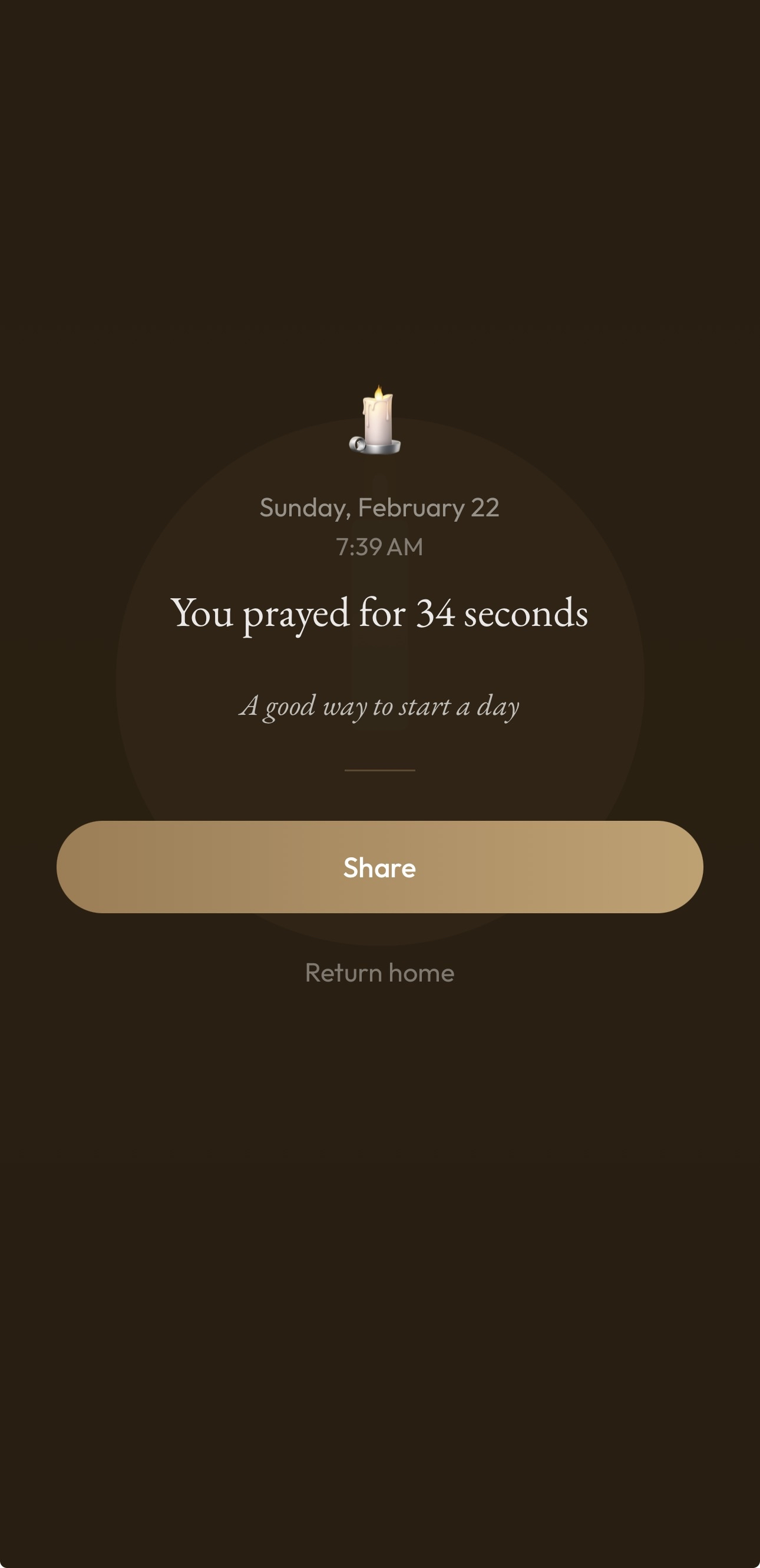Click the candle holder base
This screenshot has width=760, height=1568.
382,448
